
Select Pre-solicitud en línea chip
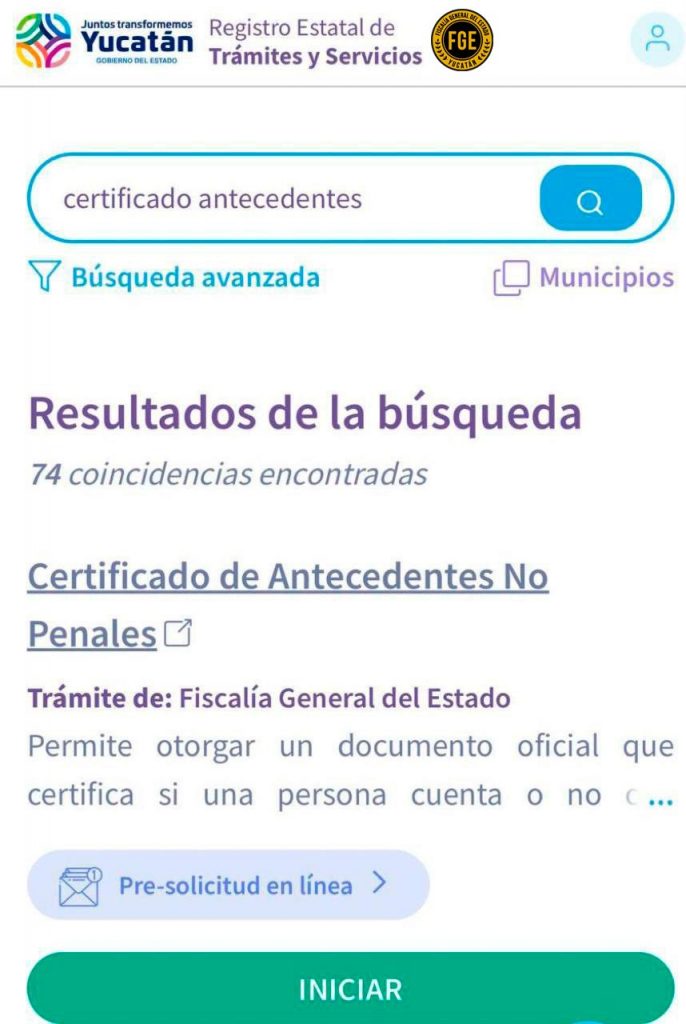(x=228, y=885)
